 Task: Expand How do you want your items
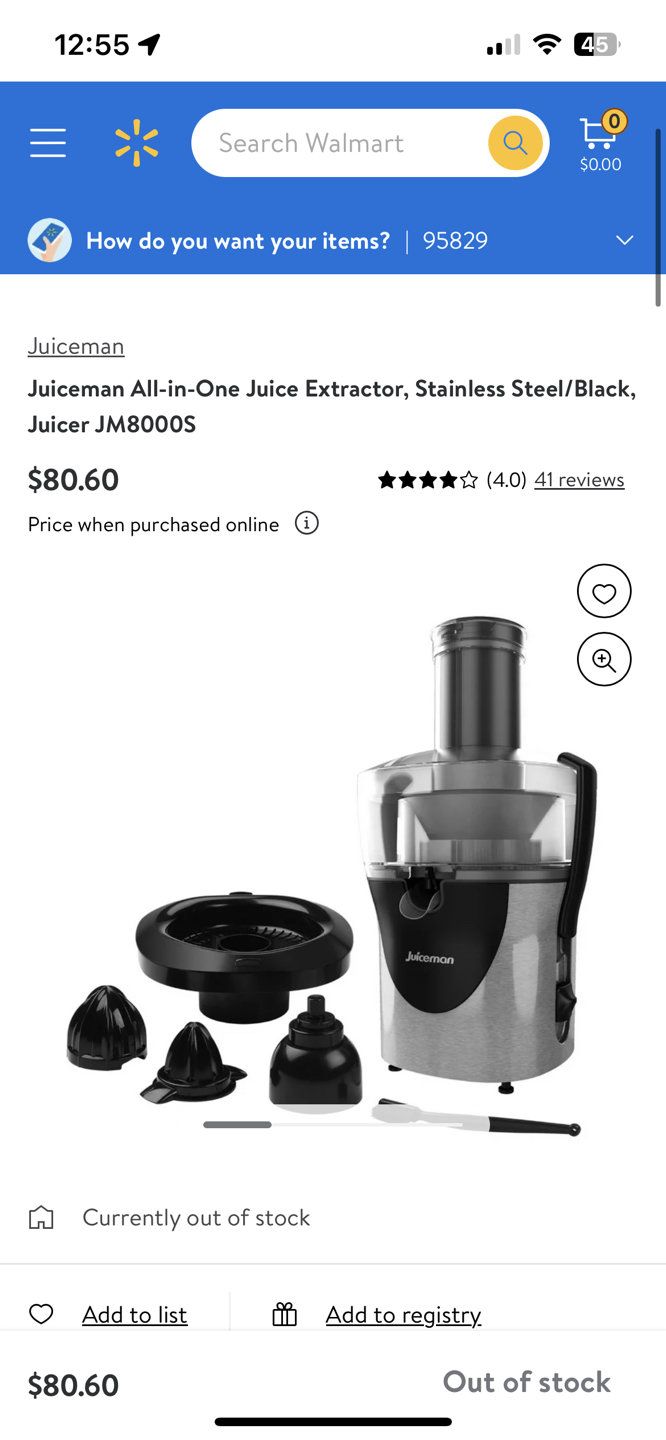[624, 240]
